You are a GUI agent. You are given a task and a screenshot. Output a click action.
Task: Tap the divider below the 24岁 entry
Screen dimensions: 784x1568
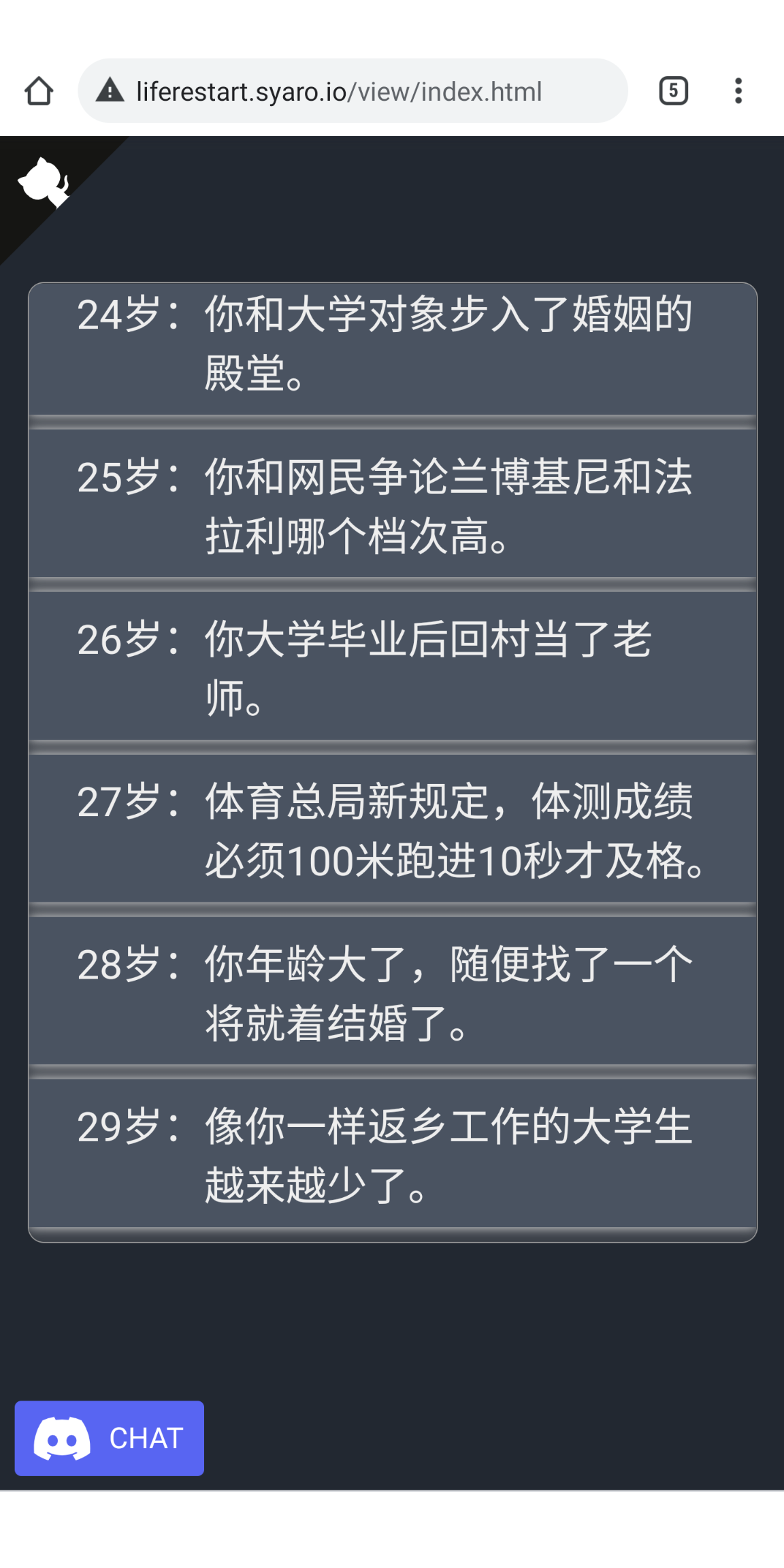[392, 421]
